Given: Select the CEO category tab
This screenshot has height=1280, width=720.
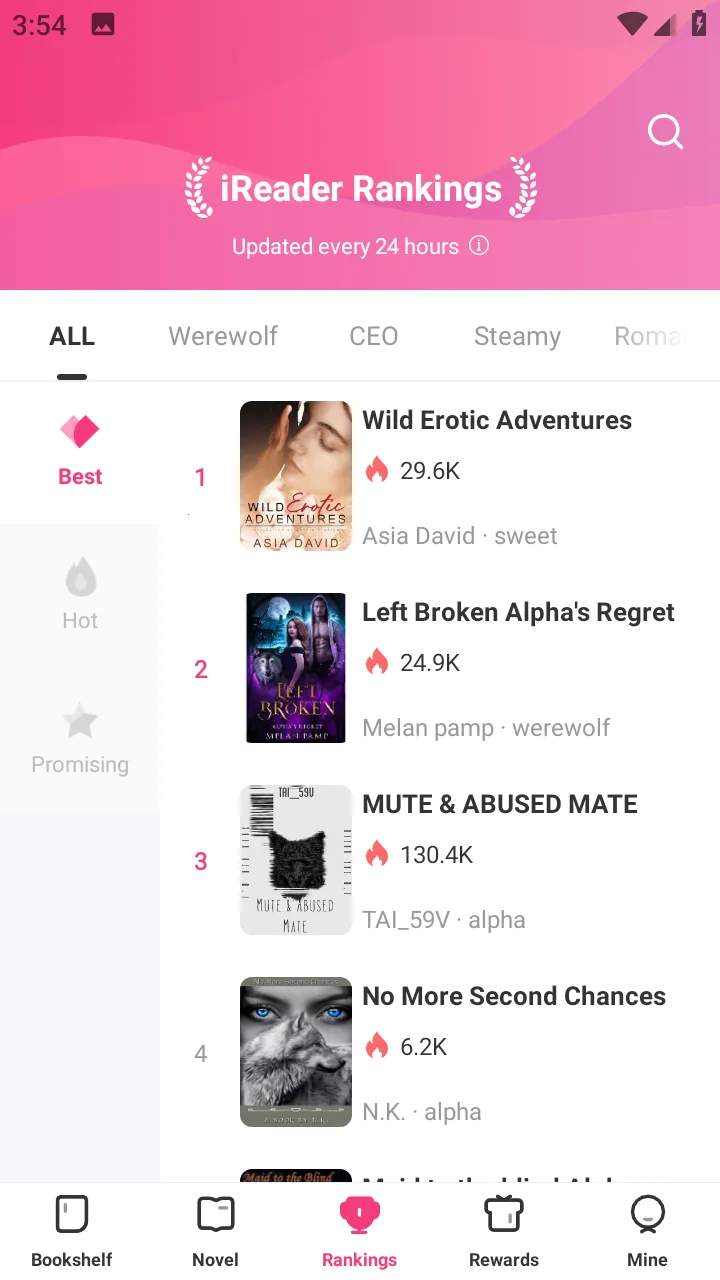Looking at the screenshot, I should (374, 336).
